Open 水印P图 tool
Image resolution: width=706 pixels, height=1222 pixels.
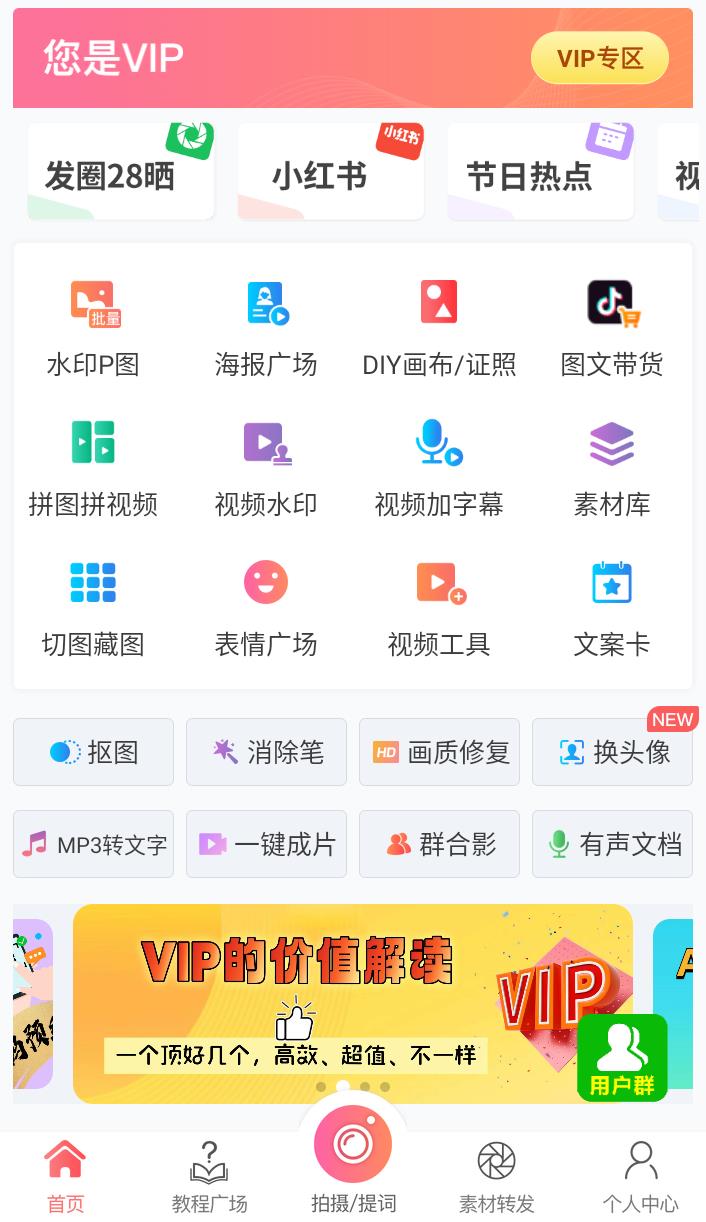93,328
